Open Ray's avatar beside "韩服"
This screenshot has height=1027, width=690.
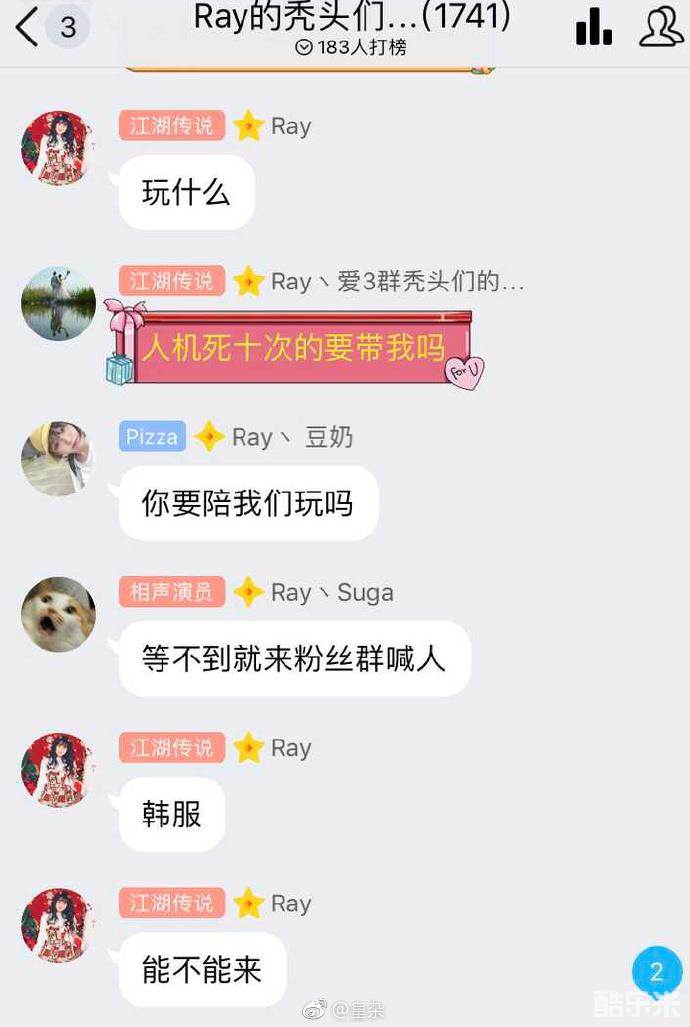click(58, 769)
